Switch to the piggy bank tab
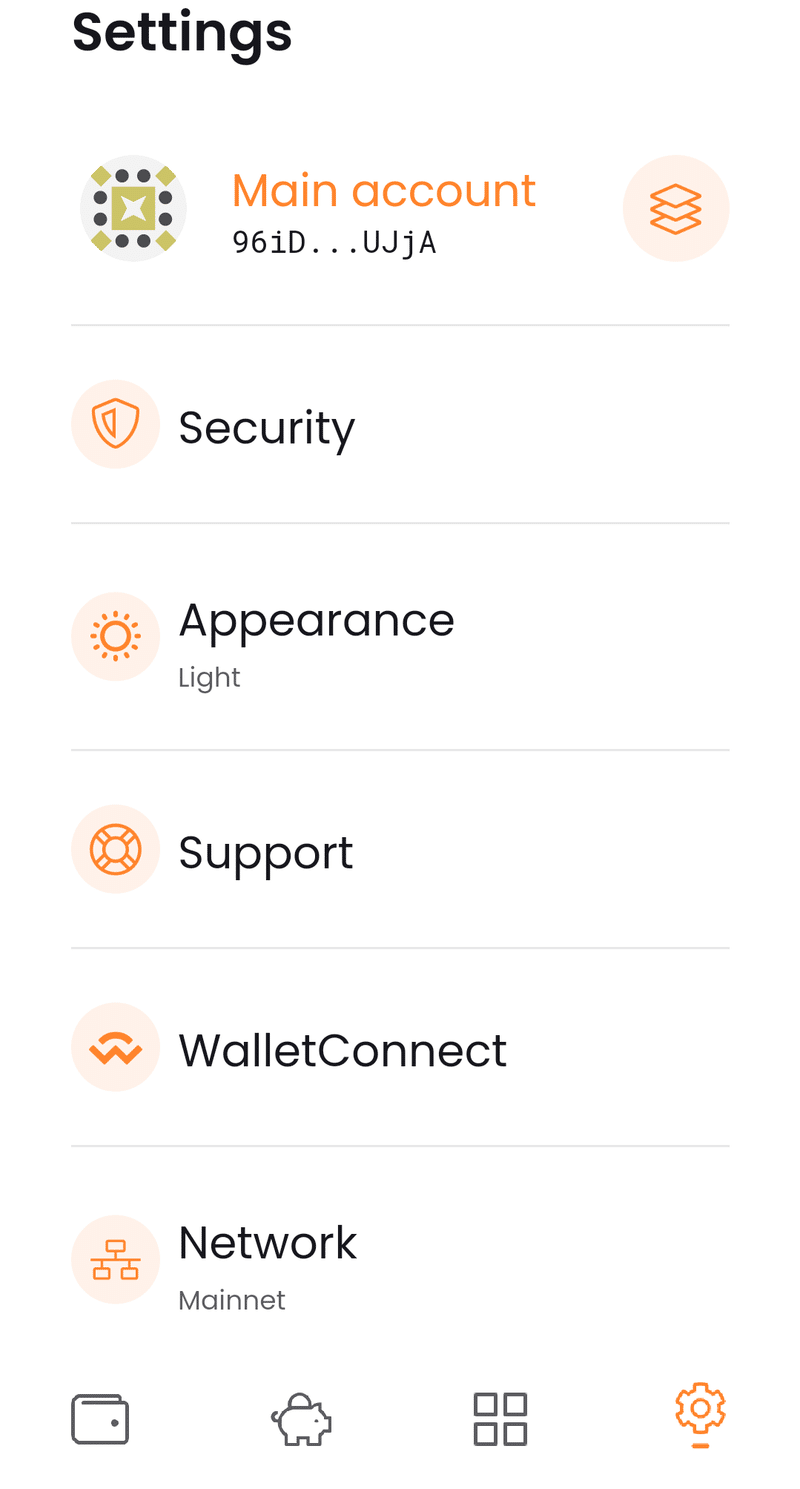This screenshot has width=800, height=1489. coord(300,1419)
